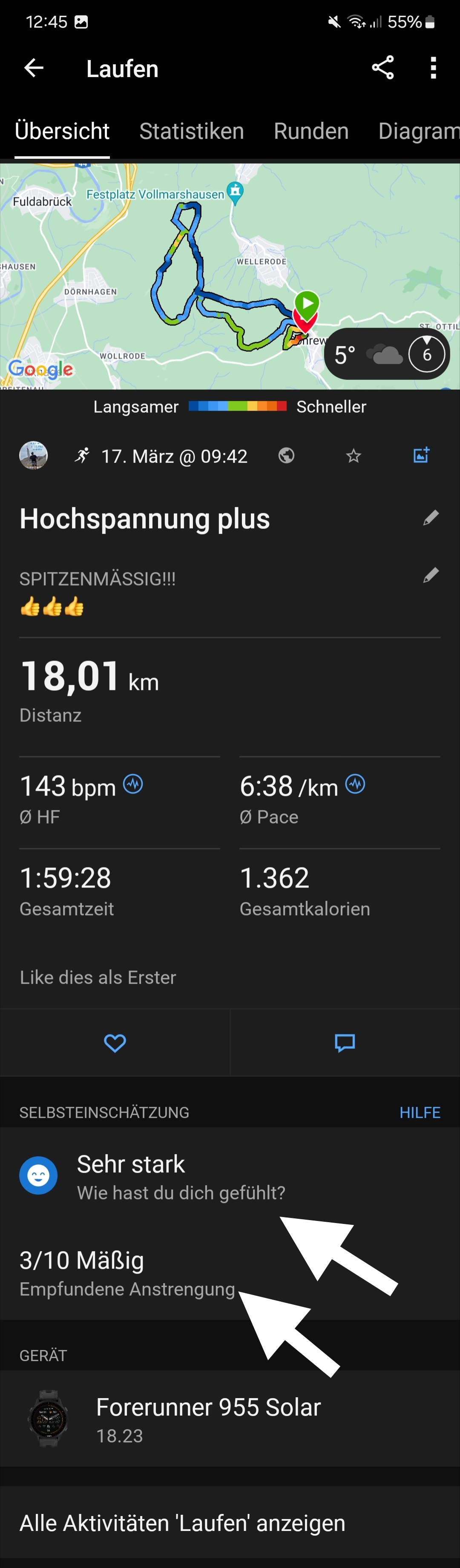
Task: Go back from the Laufen activity
Action: [34, 68]
